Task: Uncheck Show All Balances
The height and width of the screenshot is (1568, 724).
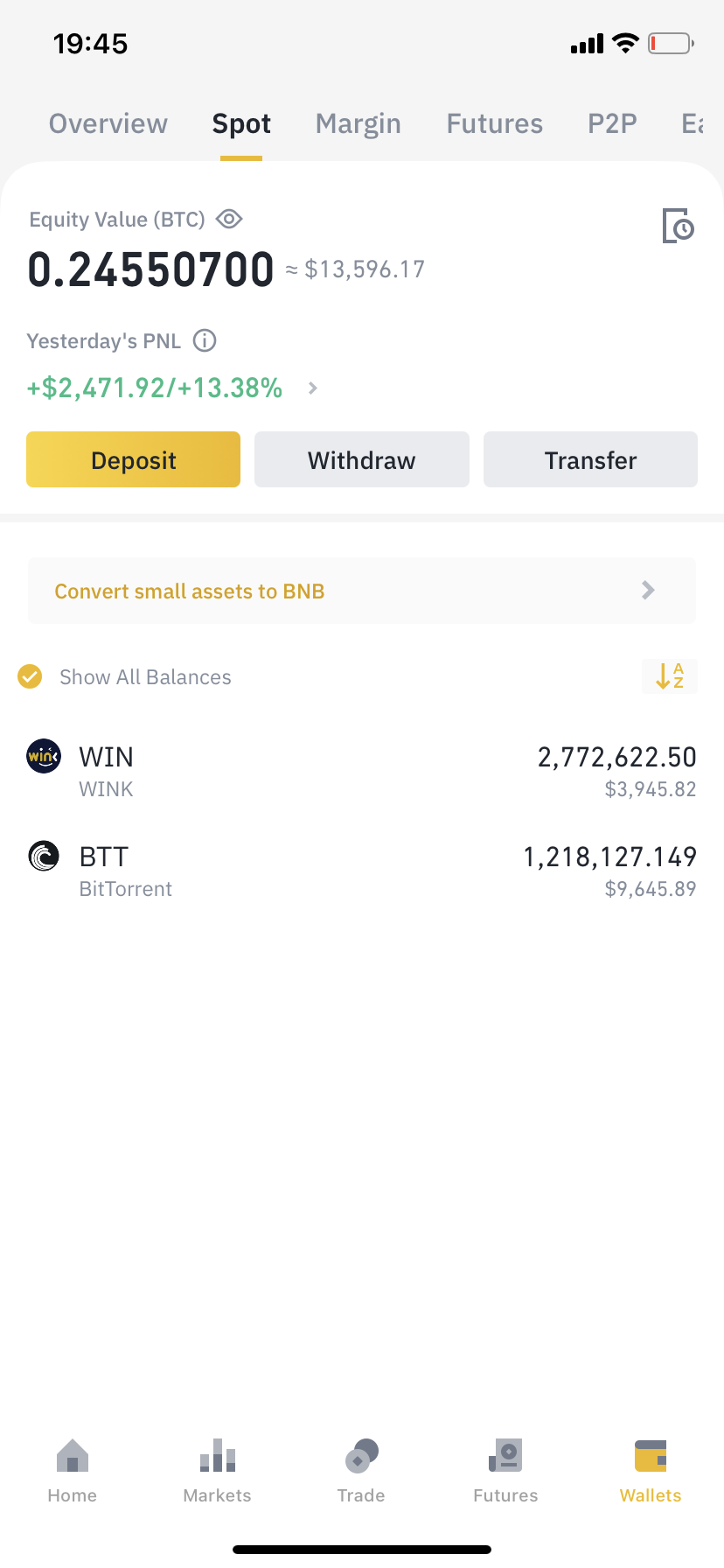Action: coord(31,676)
